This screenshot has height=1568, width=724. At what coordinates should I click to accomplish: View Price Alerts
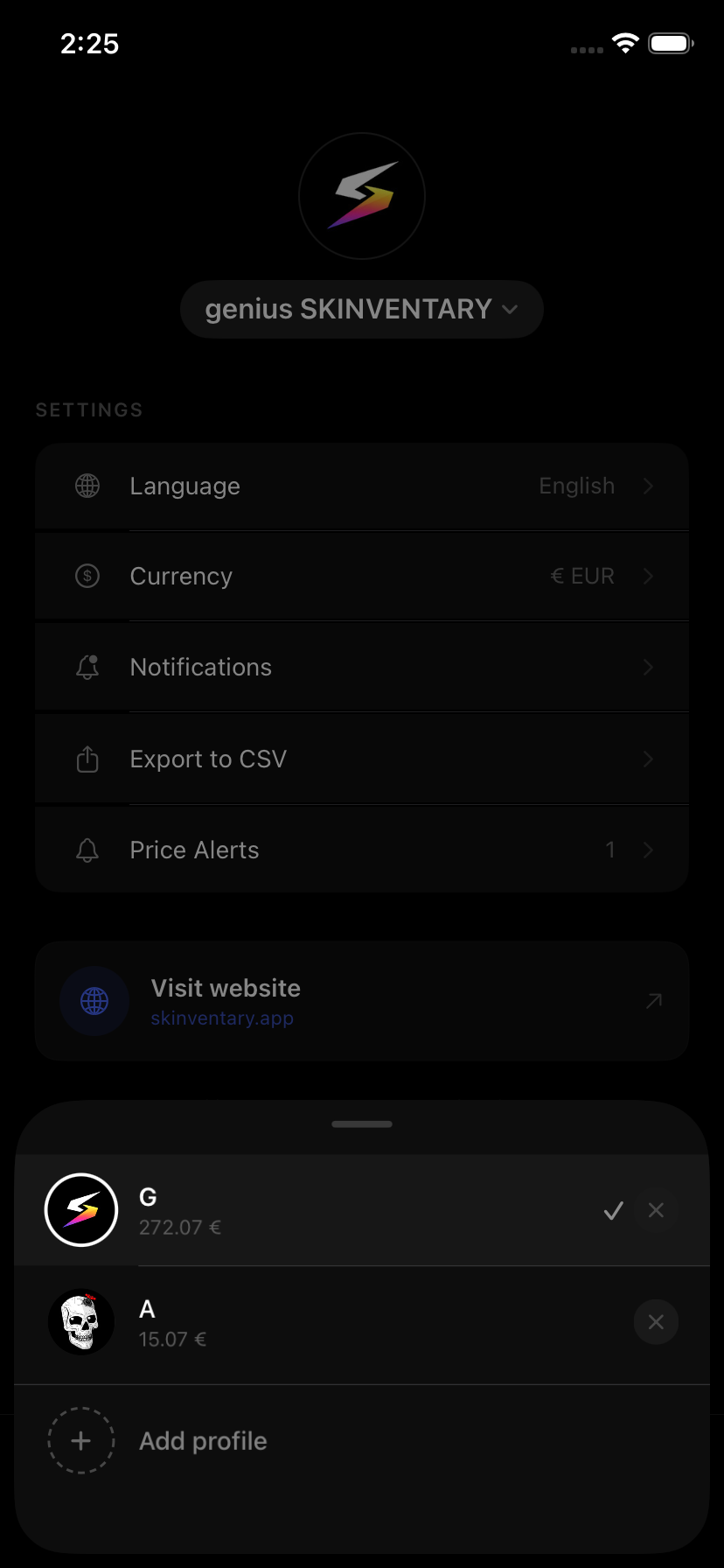[x=361, y=850]
